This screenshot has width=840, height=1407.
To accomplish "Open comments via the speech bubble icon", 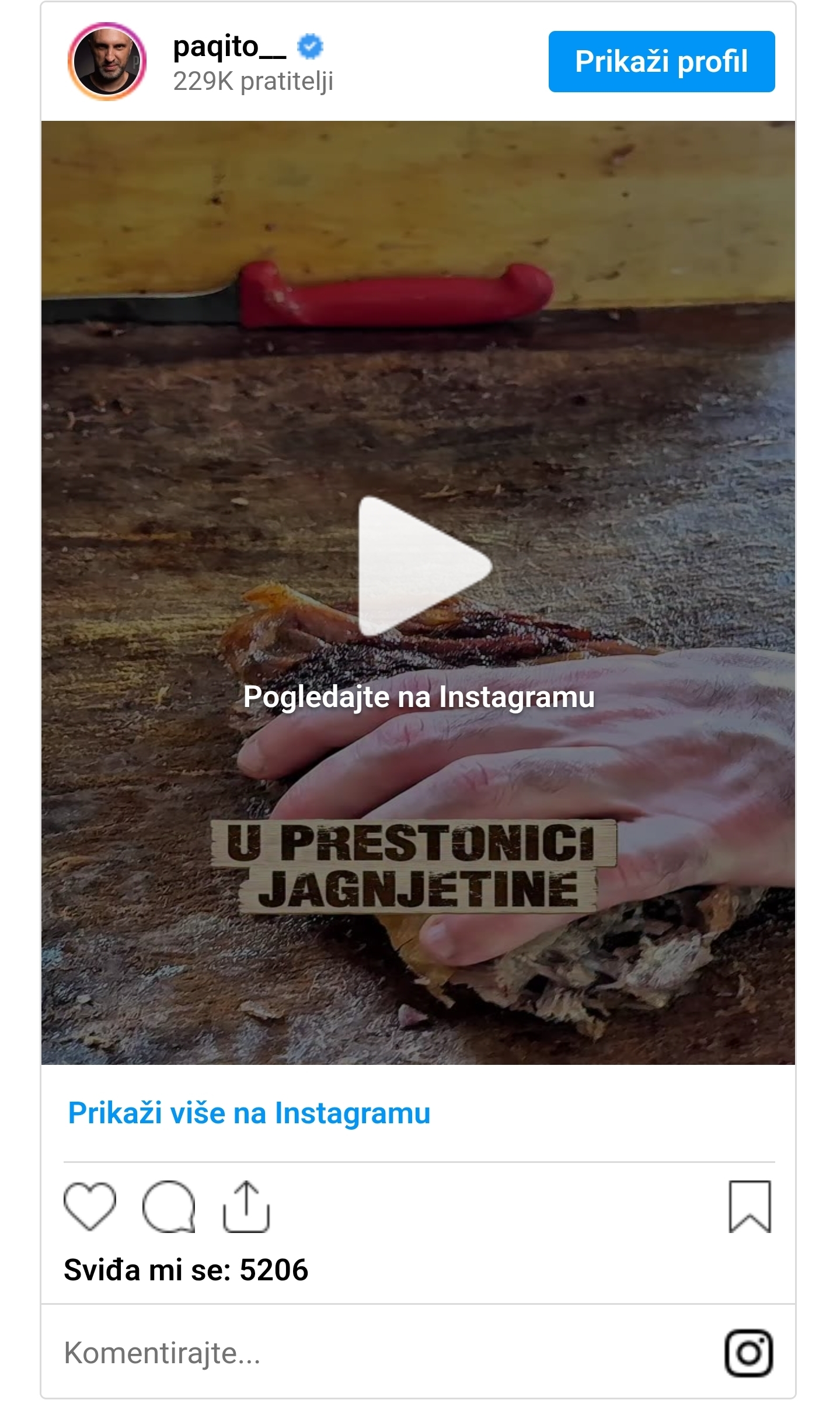I will coord(169,1206).
